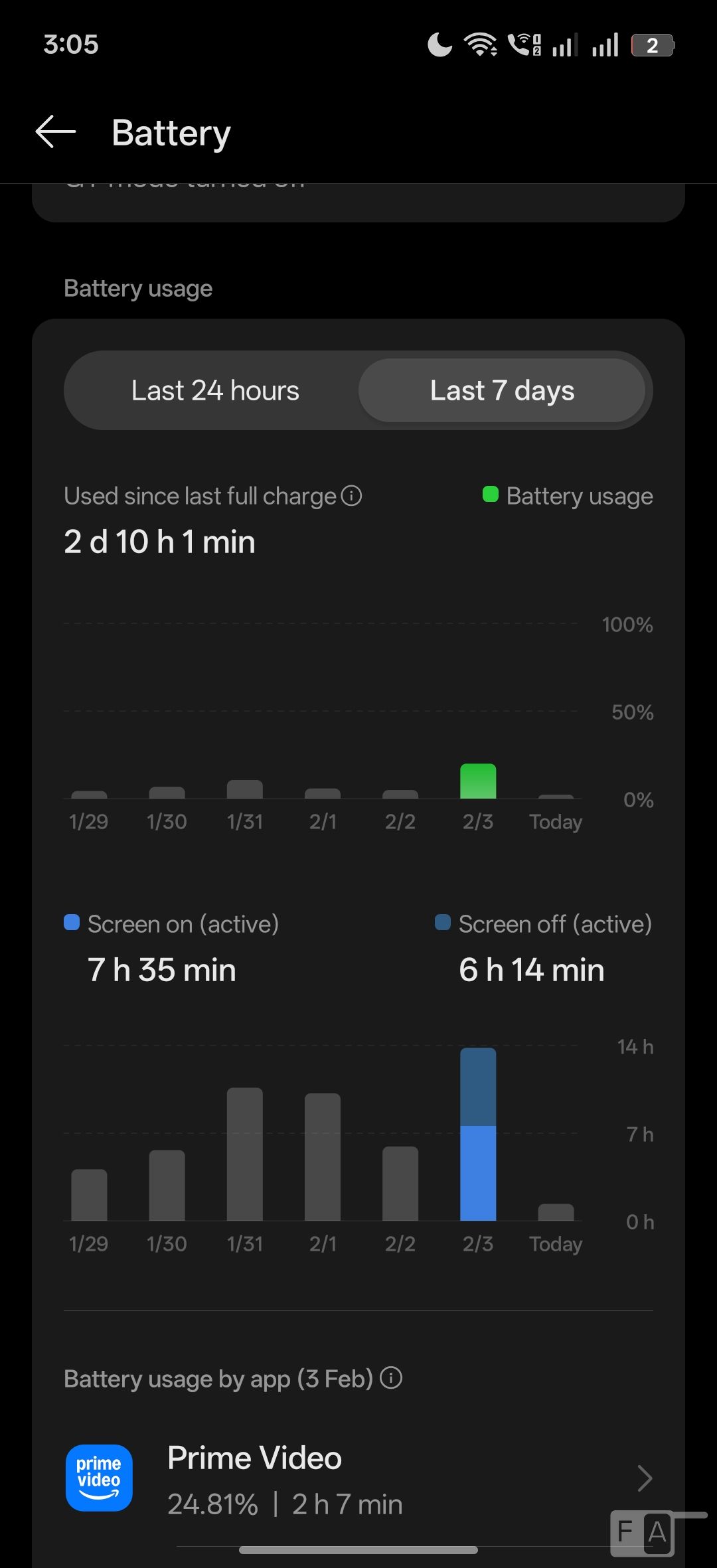Open info icon beside Battery usage by app
This screenshot has height=1568, width=717.
(x=391, y=1378)
